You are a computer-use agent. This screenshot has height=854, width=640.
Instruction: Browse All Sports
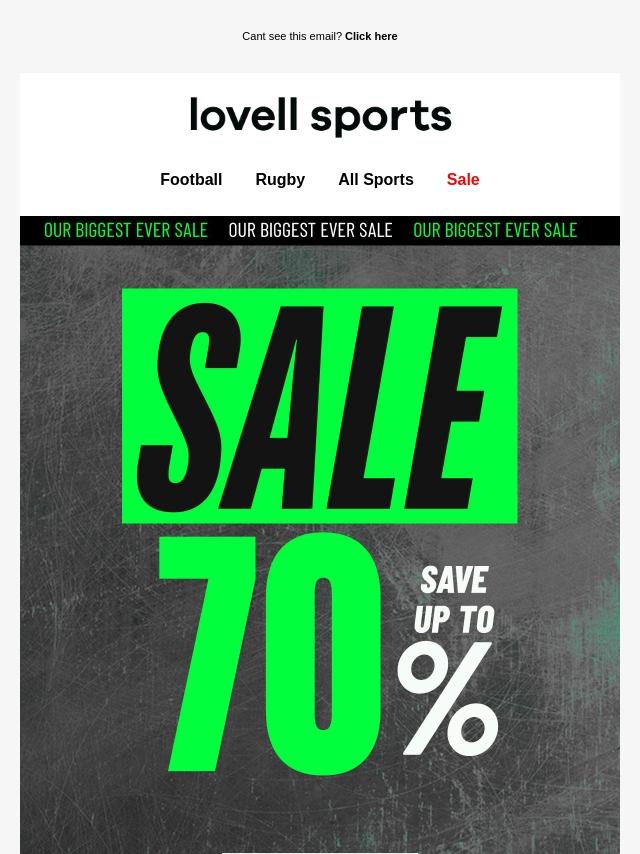375,180
